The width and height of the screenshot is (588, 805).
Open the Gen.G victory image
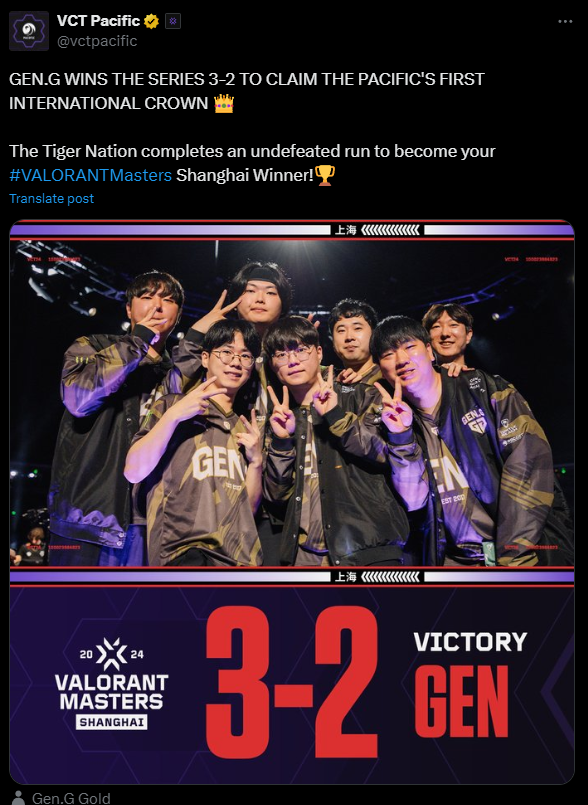point(292,502)
